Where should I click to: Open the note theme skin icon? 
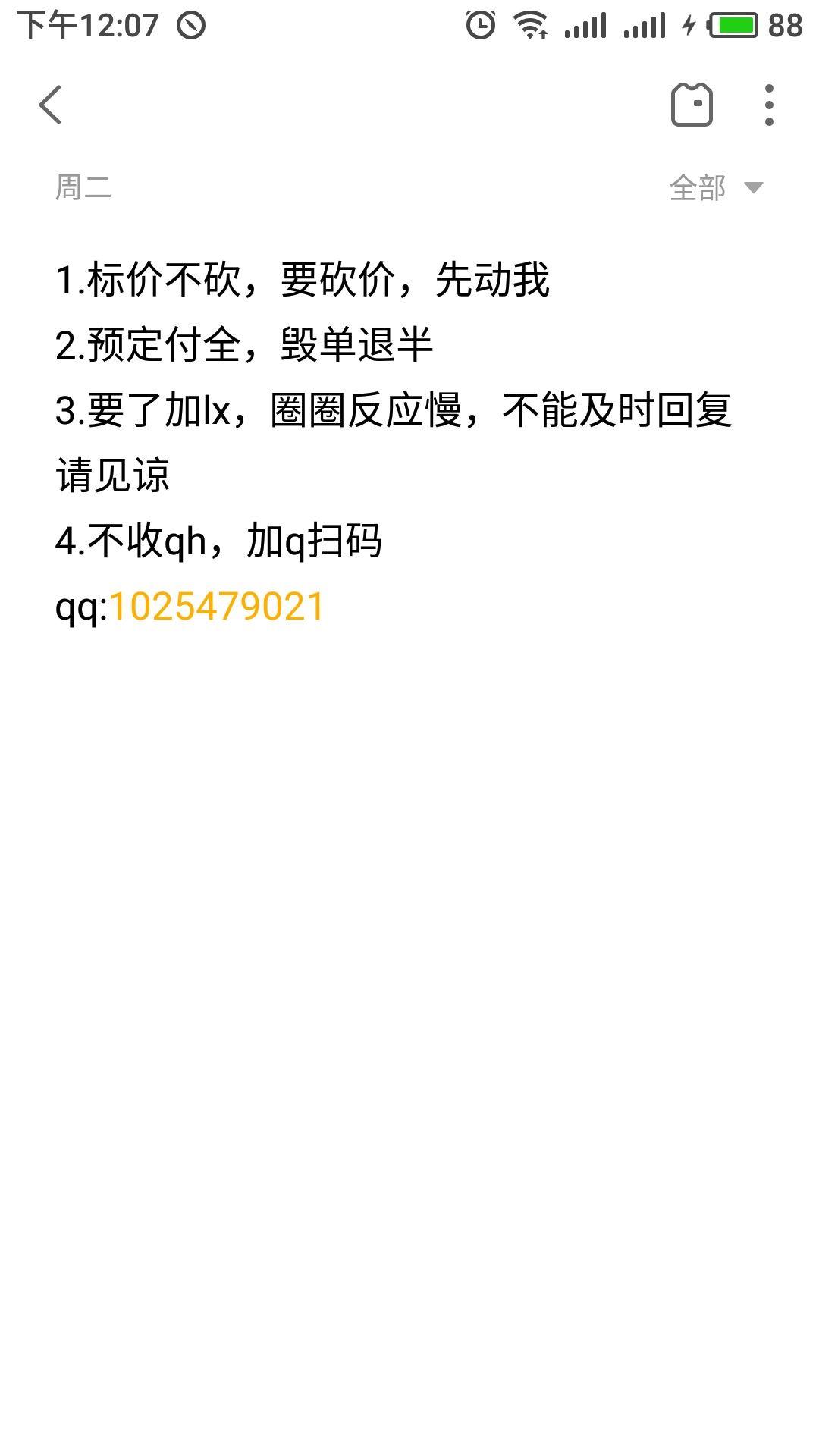click(x=692, y=105)
